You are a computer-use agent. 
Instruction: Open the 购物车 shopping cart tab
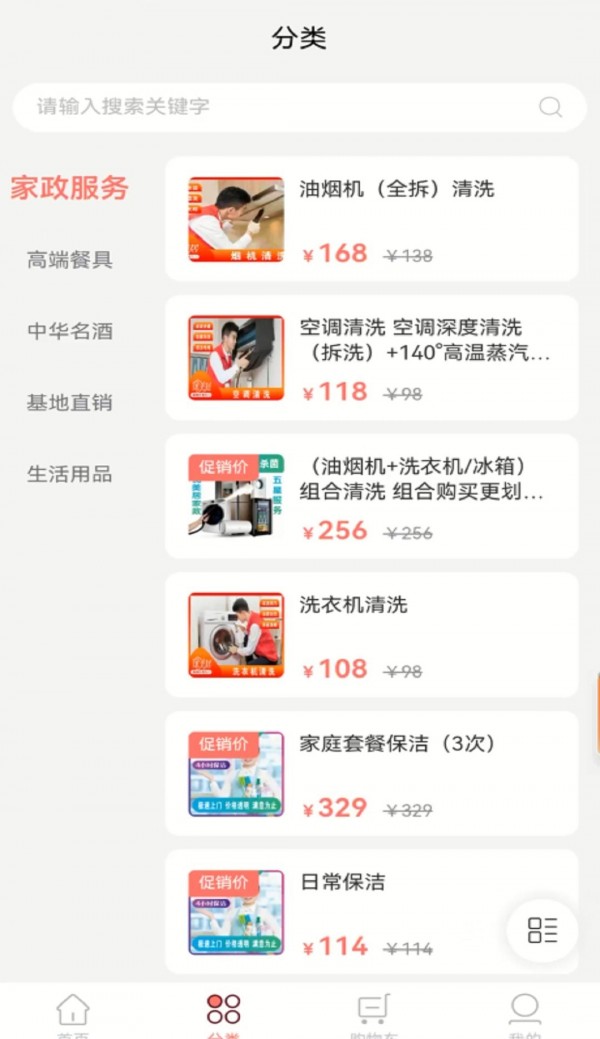pyautogui.click(x=373, y=1012)
